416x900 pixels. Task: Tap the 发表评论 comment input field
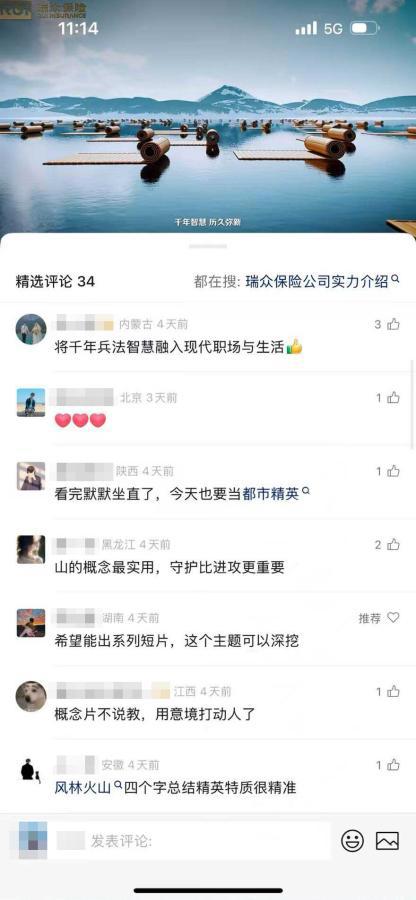tap(192, 841)
